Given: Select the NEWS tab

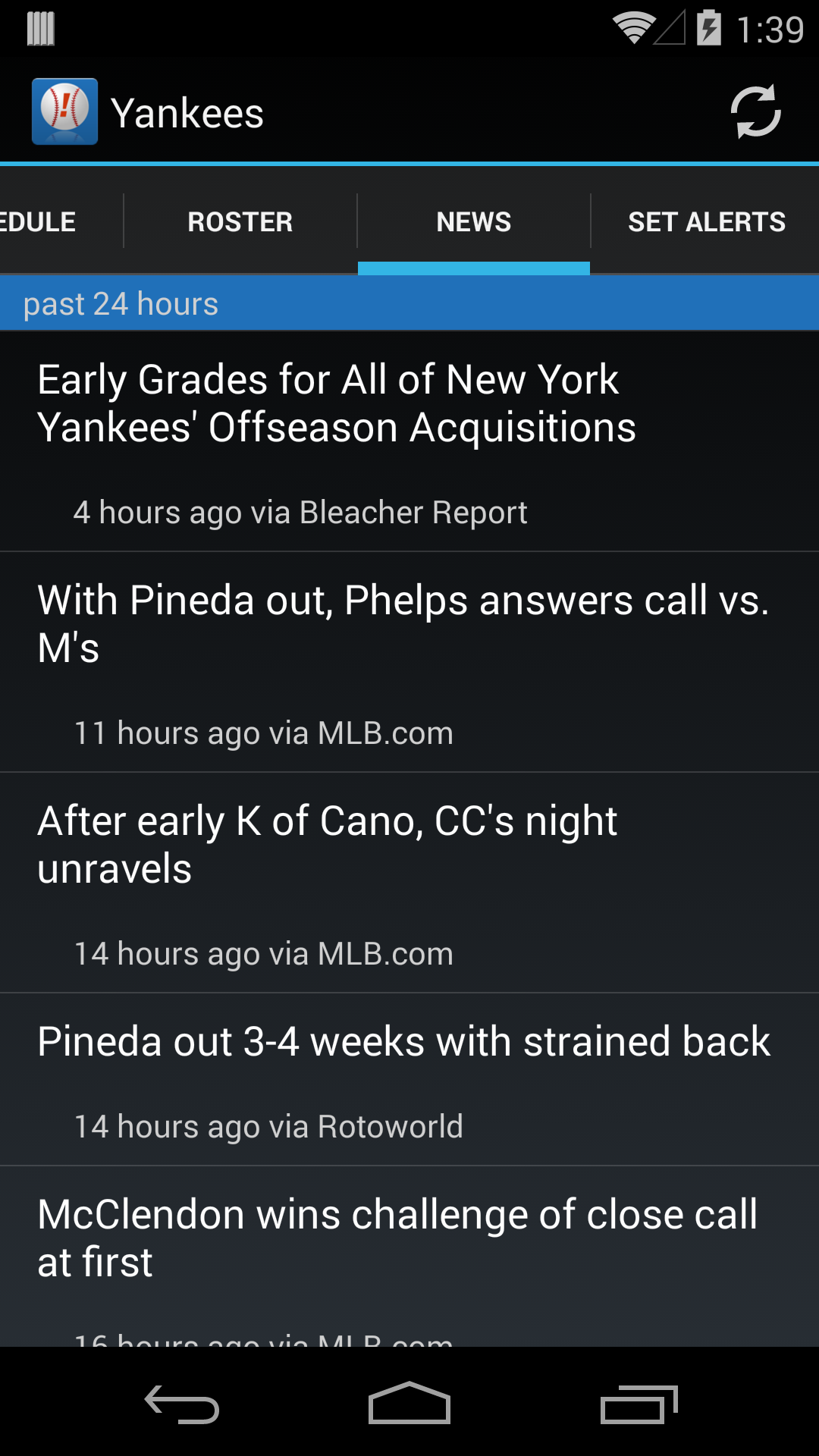Looking at the screenshot, I should click(x=473, y=221).
